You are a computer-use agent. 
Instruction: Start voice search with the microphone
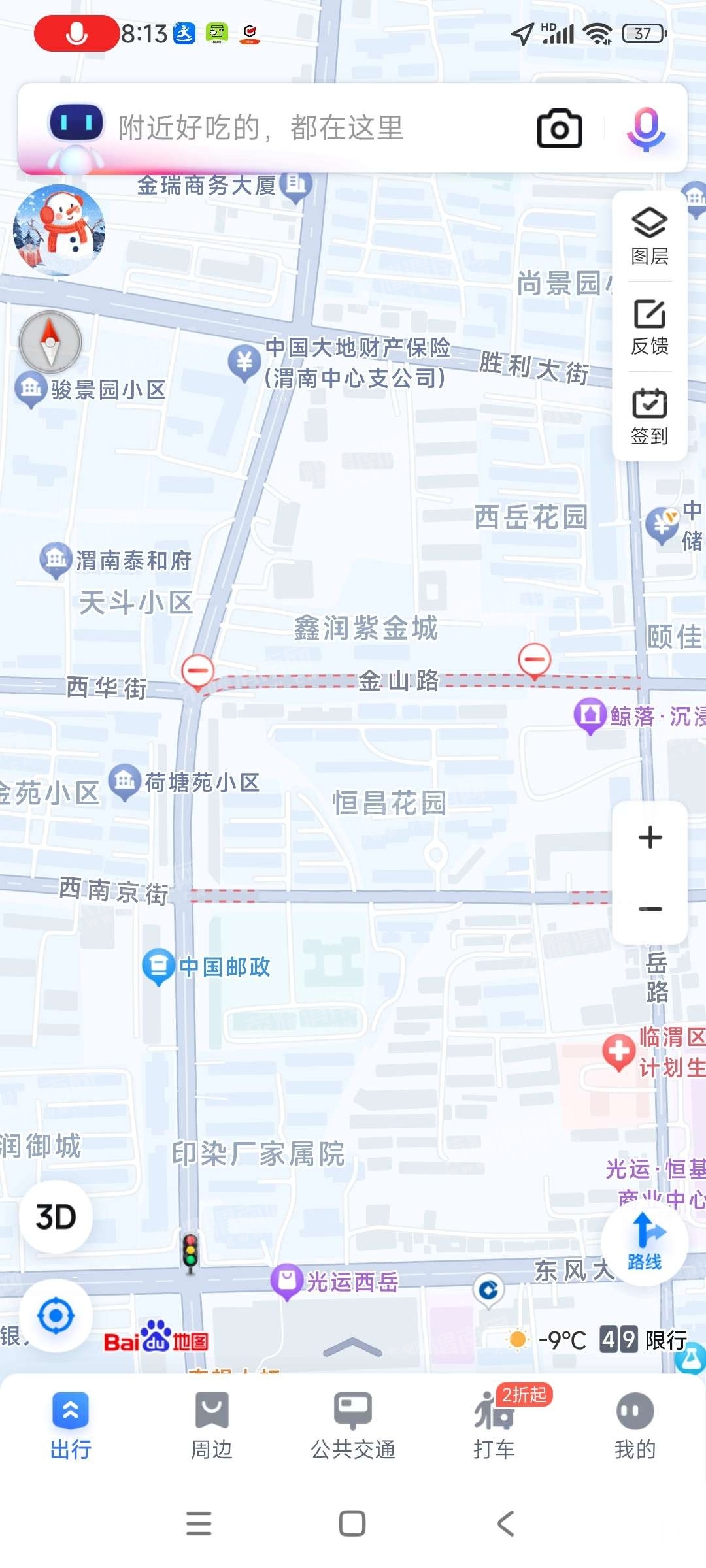tap(646, 129)
